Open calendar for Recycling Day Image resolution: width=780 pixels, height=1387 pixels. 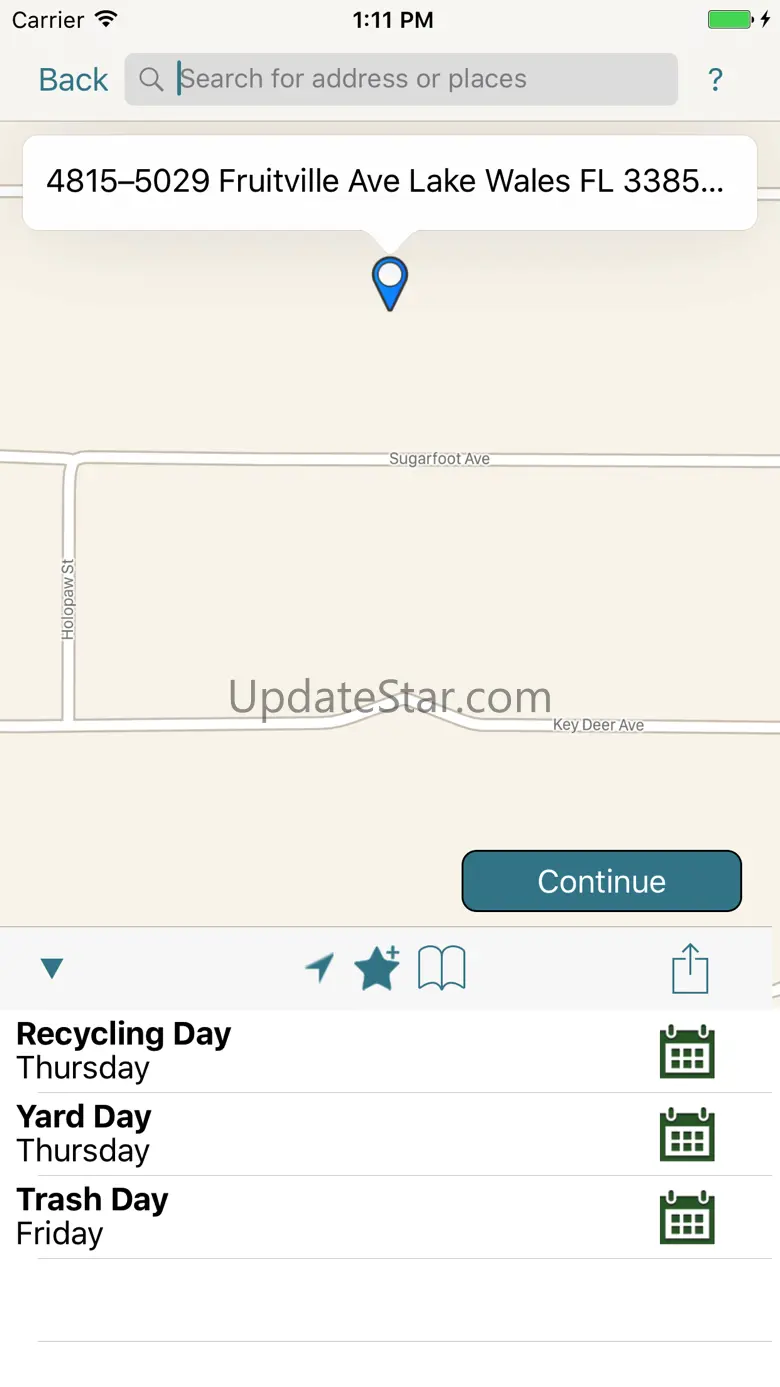pos(687,1051)
